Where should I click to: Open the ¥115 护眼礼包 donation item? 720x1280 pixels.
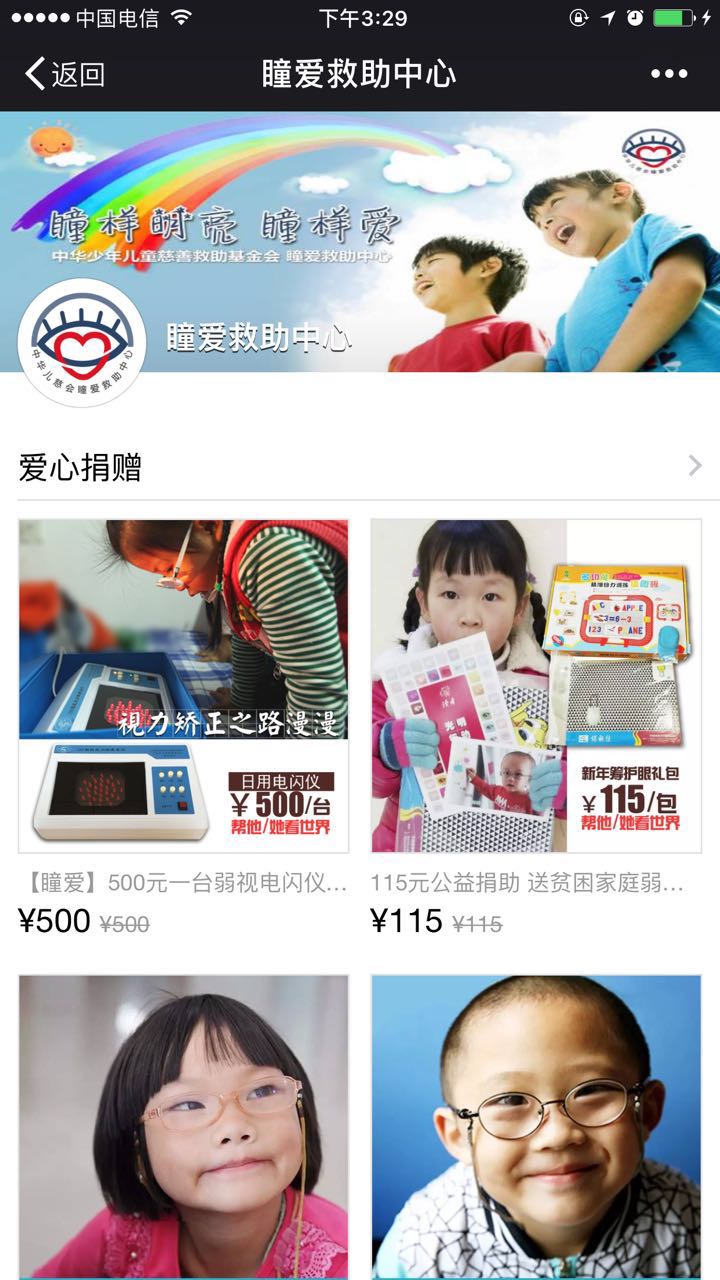(536, 686)
